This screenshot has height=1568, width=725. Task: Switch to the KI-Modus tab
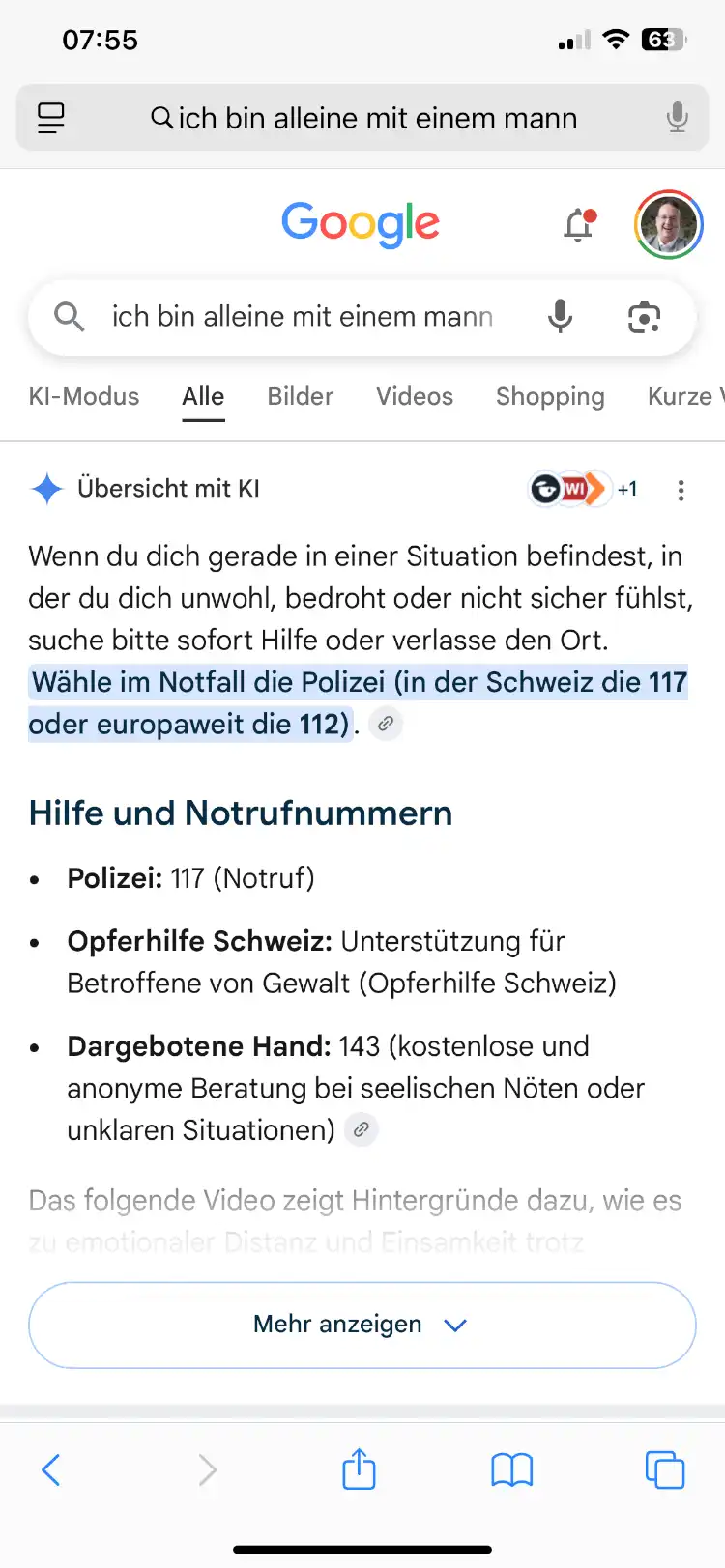coord(84,397)
